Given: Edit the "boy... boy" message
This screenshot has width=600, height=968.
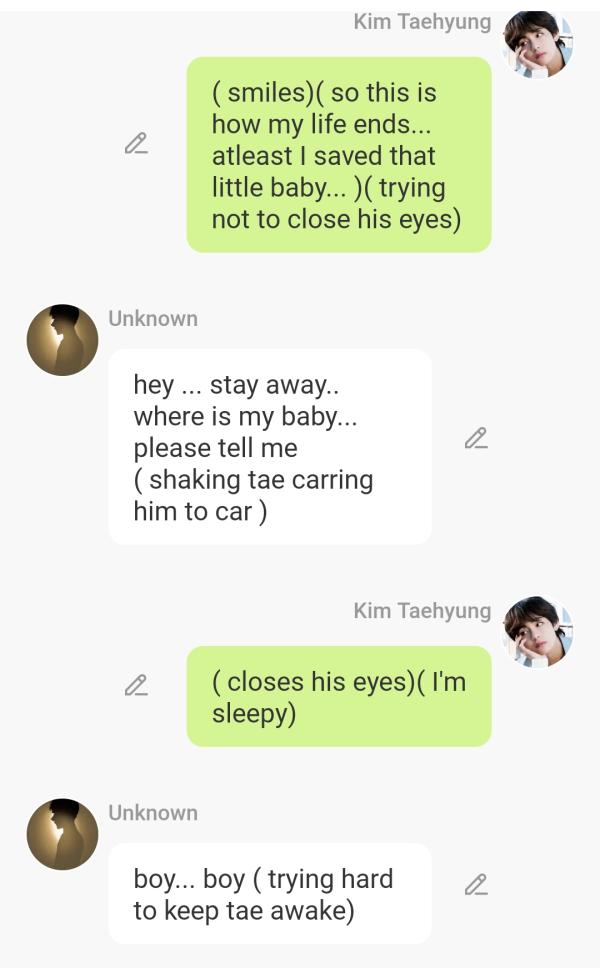Looking at the screenshot, I should 476,884.
